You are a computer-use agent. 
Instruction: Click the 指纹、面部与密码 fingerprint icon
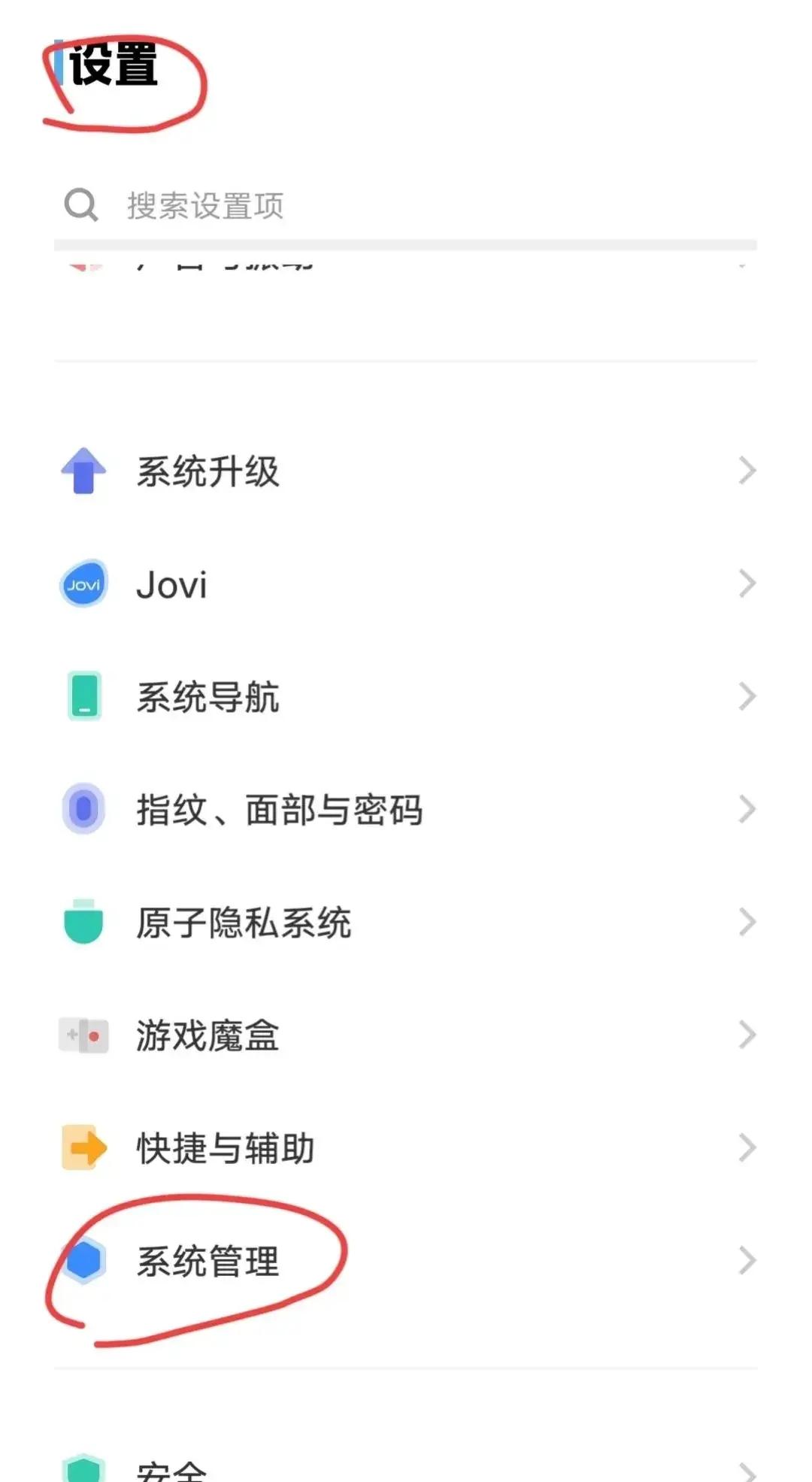point(83,810)
